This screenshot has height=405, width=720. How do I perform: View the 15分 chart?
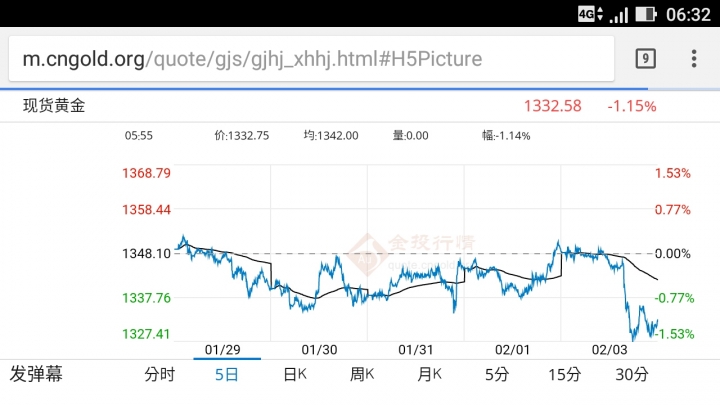pyautogui.click(x=564, y=375)
